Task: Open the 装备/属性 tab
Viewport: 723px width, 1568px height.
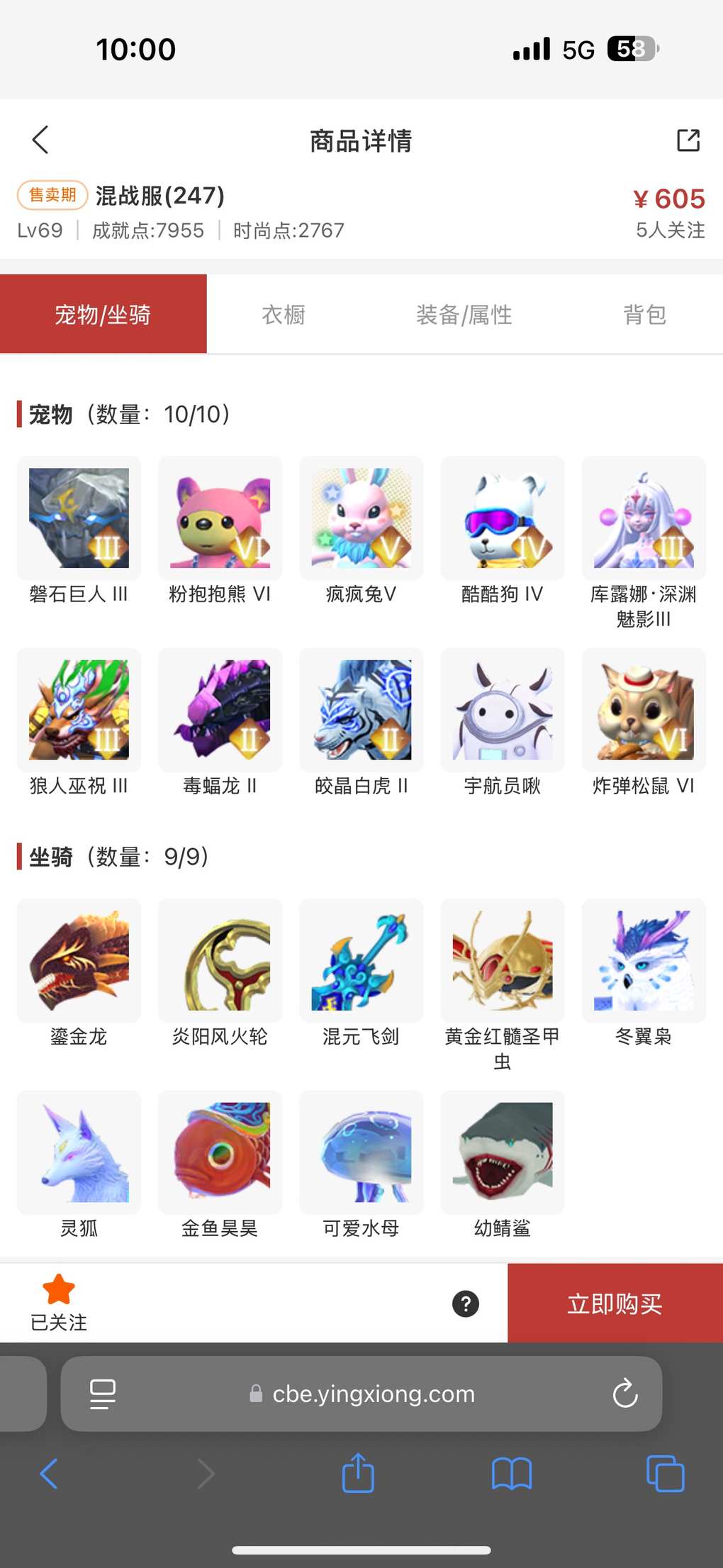Action: click(x=464, y=314)
